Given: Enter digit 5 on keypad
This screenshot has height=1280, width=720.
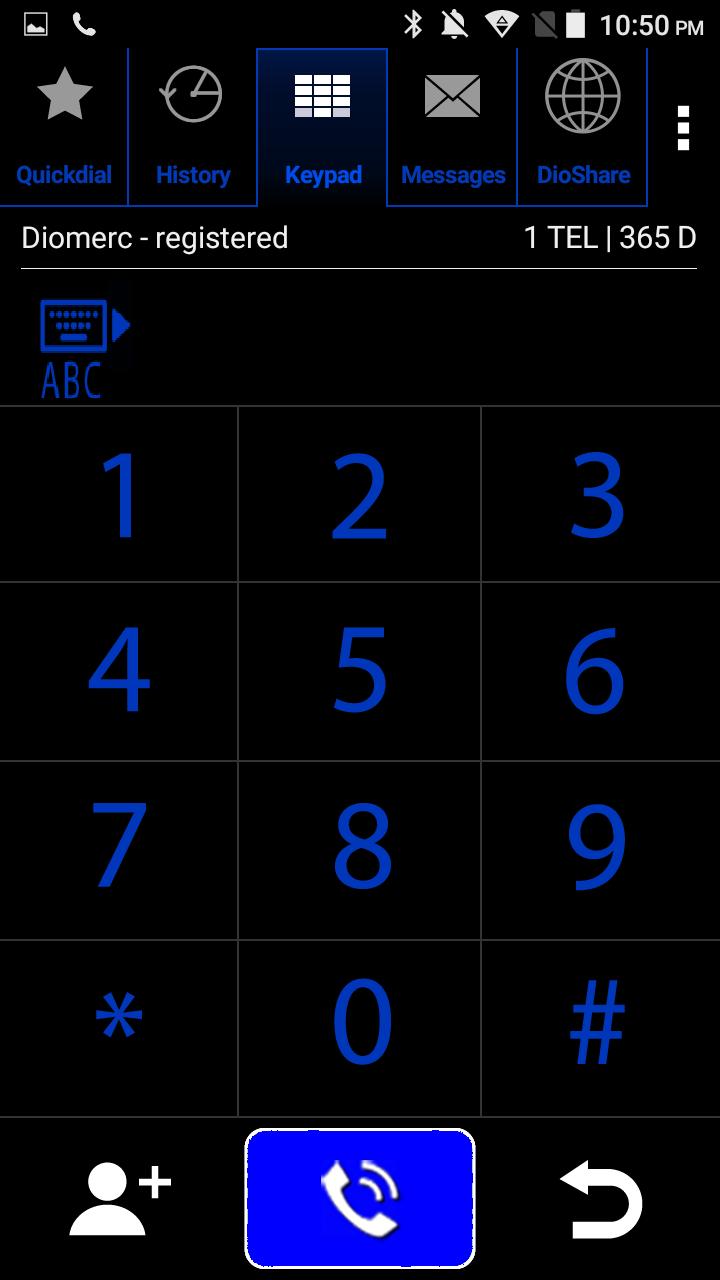Looking at the screenshot, I should tap(359, 671).
